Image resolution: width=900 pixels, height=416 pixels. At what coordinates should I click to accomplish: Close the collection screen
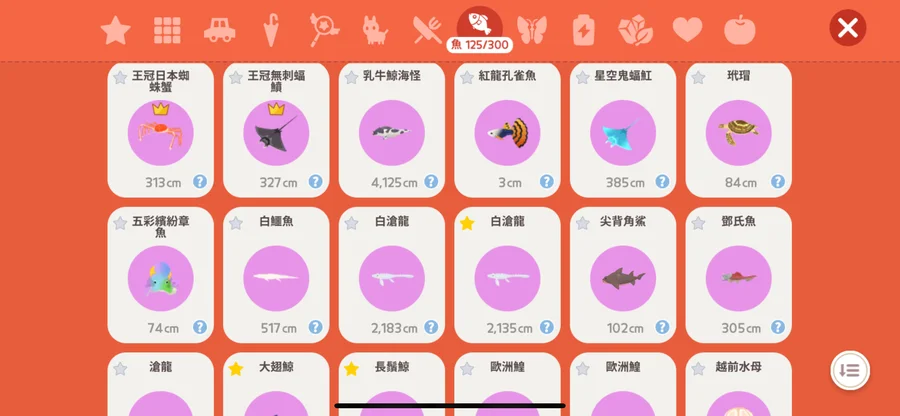point(847,28)
